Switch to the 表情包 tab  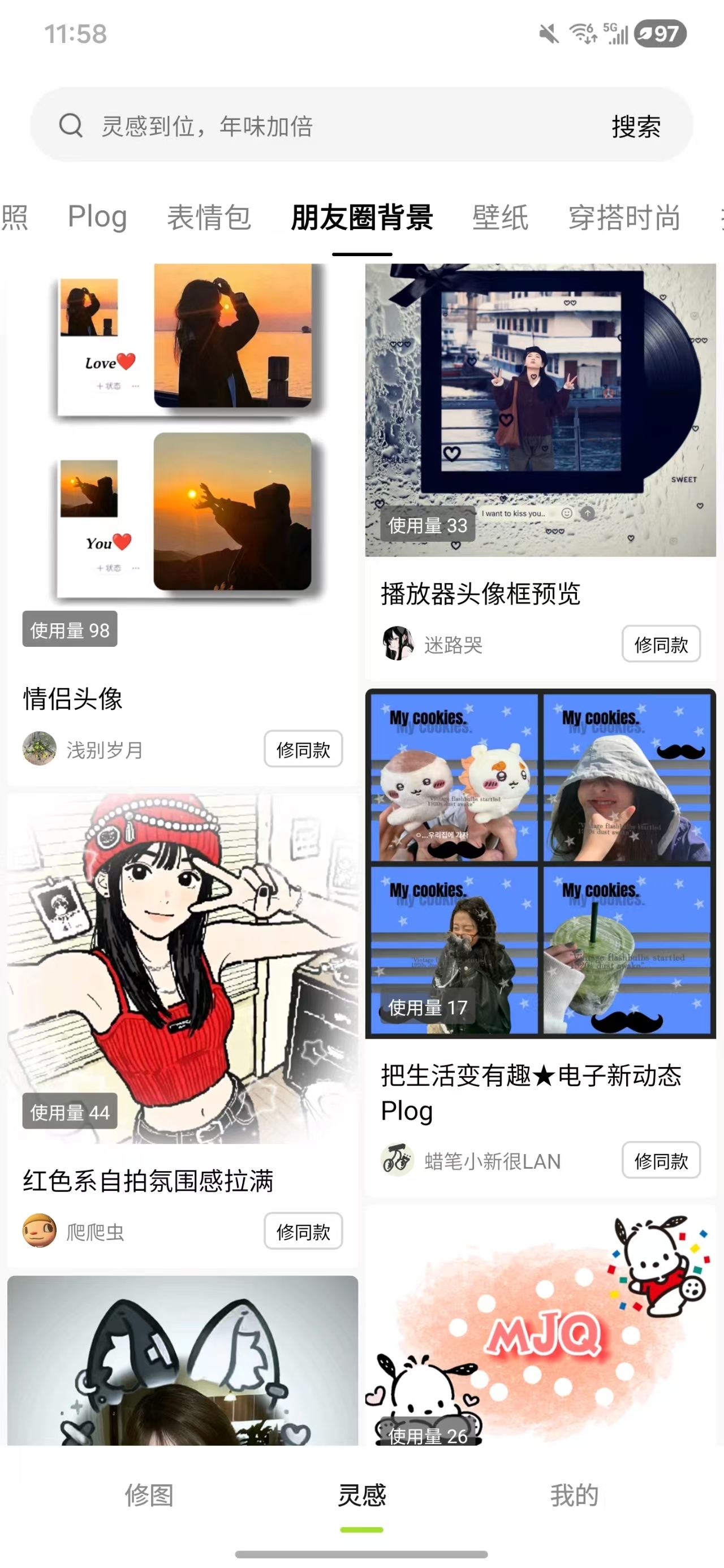[209, 217]
